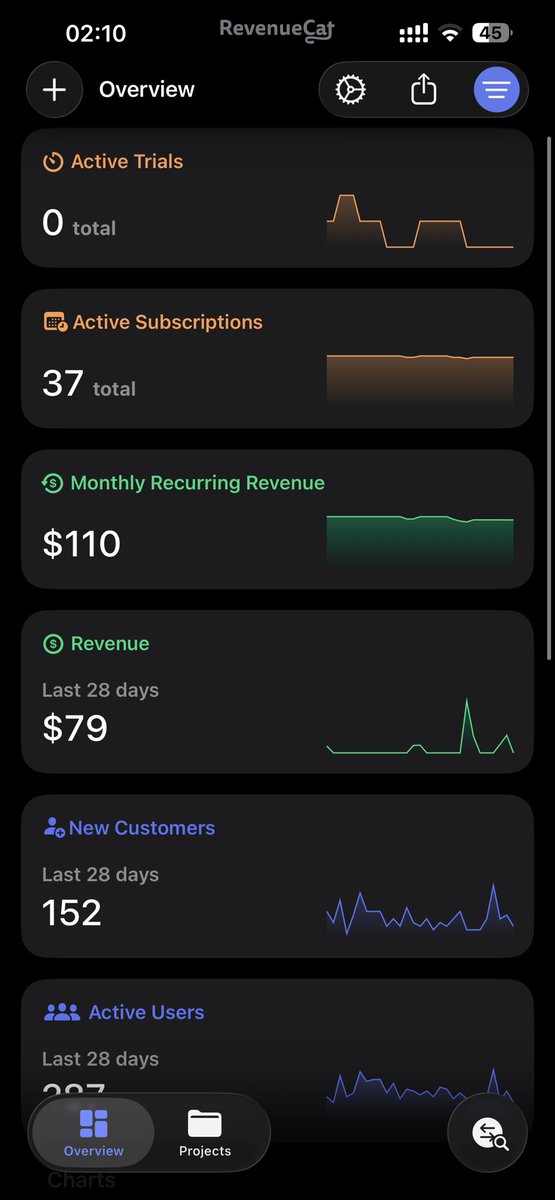Screen dimensions: 555x1200
Task: View Monthly Recurring Revenue details
Action: coord(277,520)
